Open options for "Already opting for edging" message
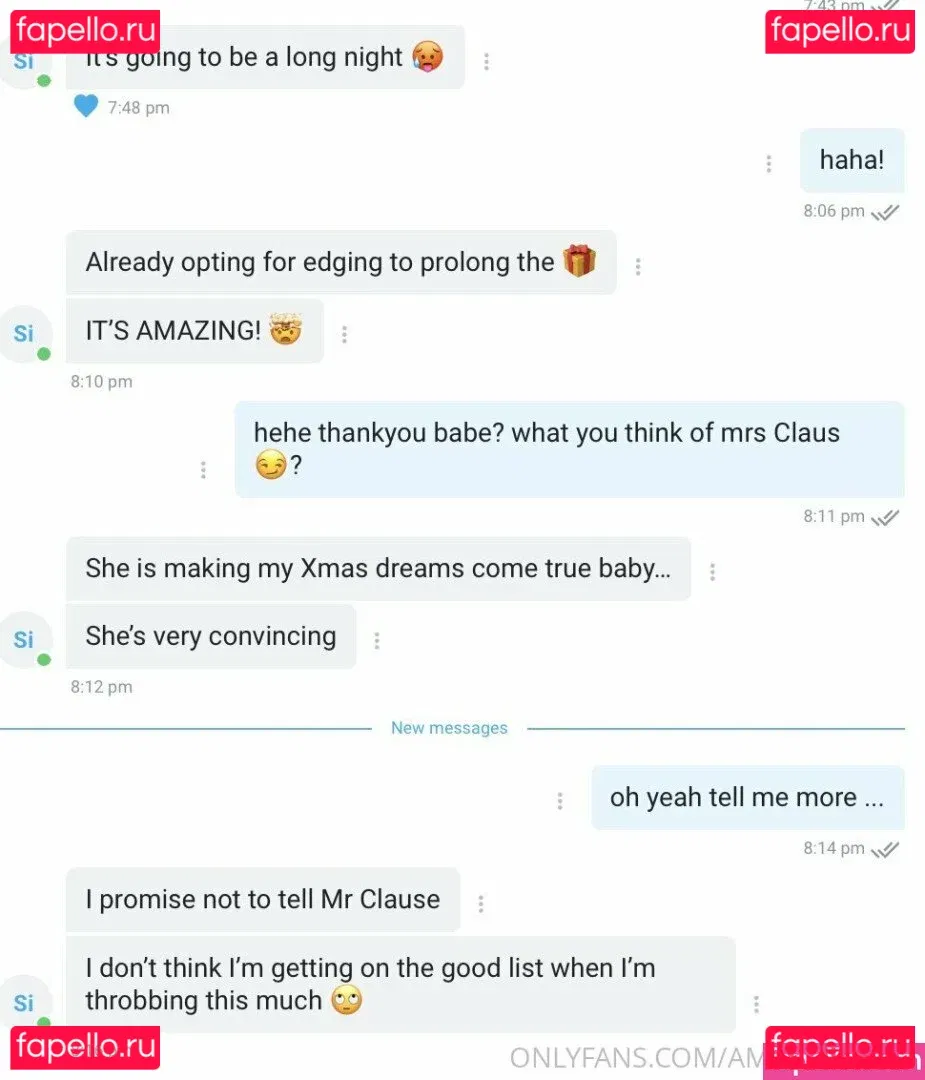Image resolution: width=925 pixels, height=1080 pixels. click(638, 267)
